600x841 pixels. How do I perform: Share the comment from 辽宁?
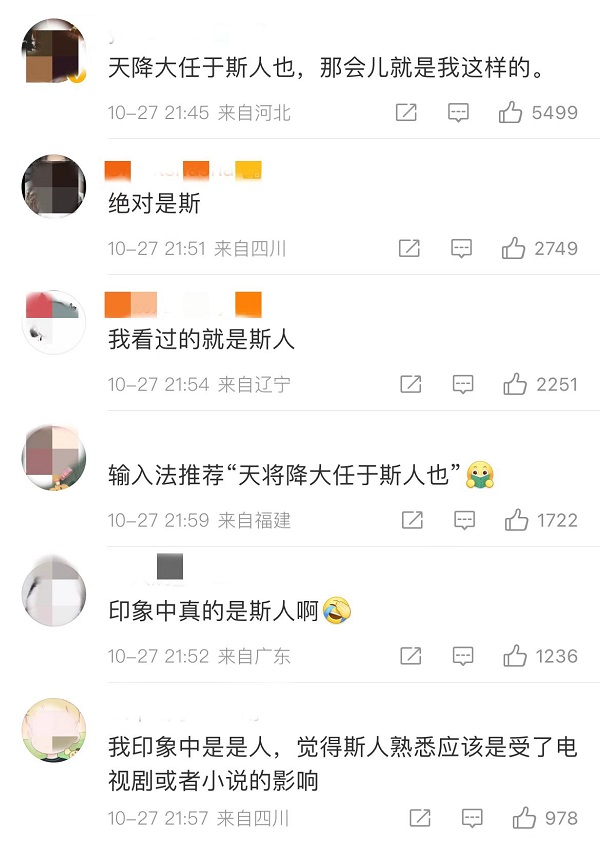[x=411, y=384]
